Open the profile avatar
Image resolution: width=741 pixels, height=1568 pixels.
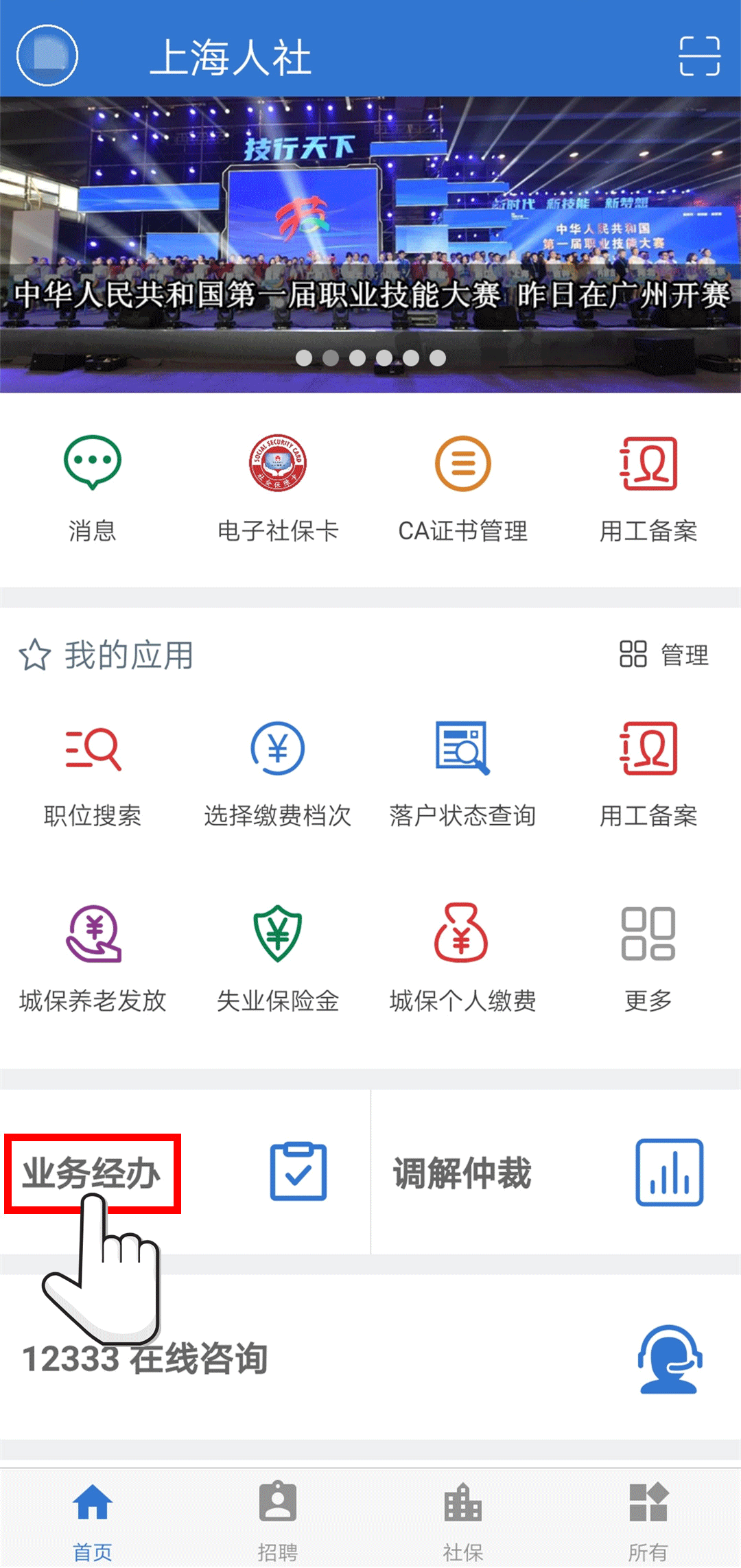[47, 56]
